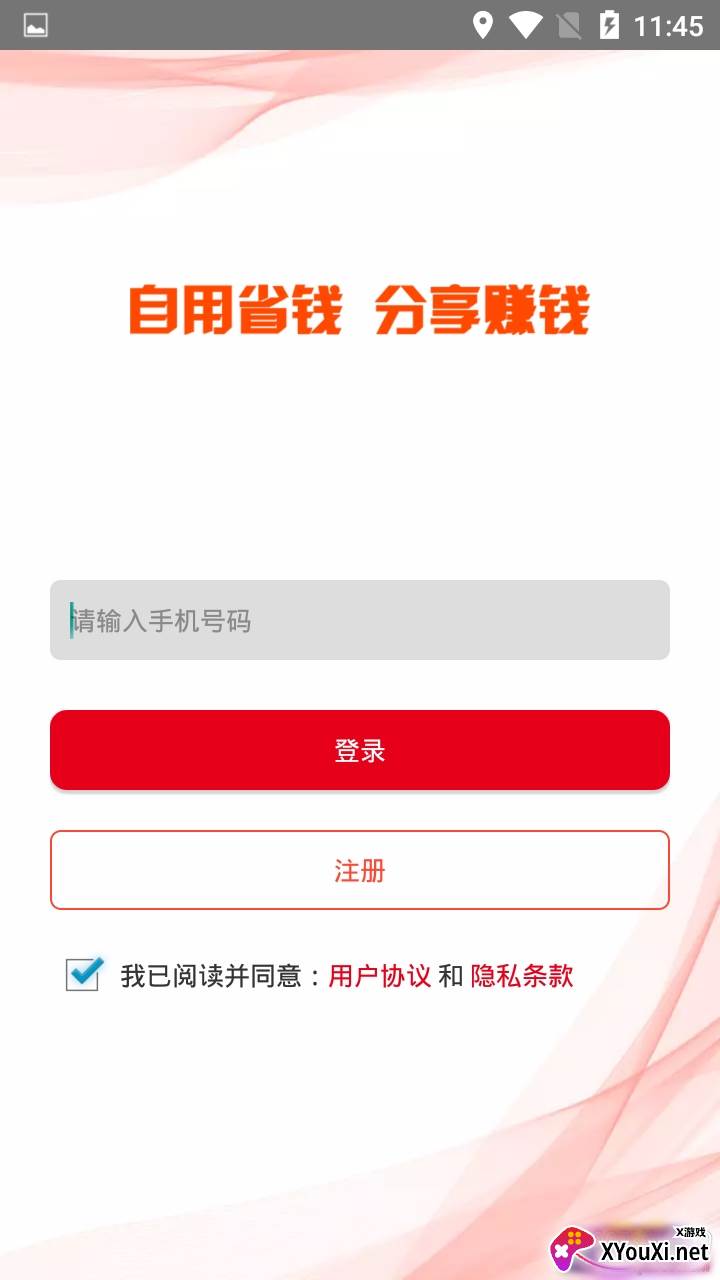
Task: Uncheck the agreement checkbox
Action: [83, 974]
